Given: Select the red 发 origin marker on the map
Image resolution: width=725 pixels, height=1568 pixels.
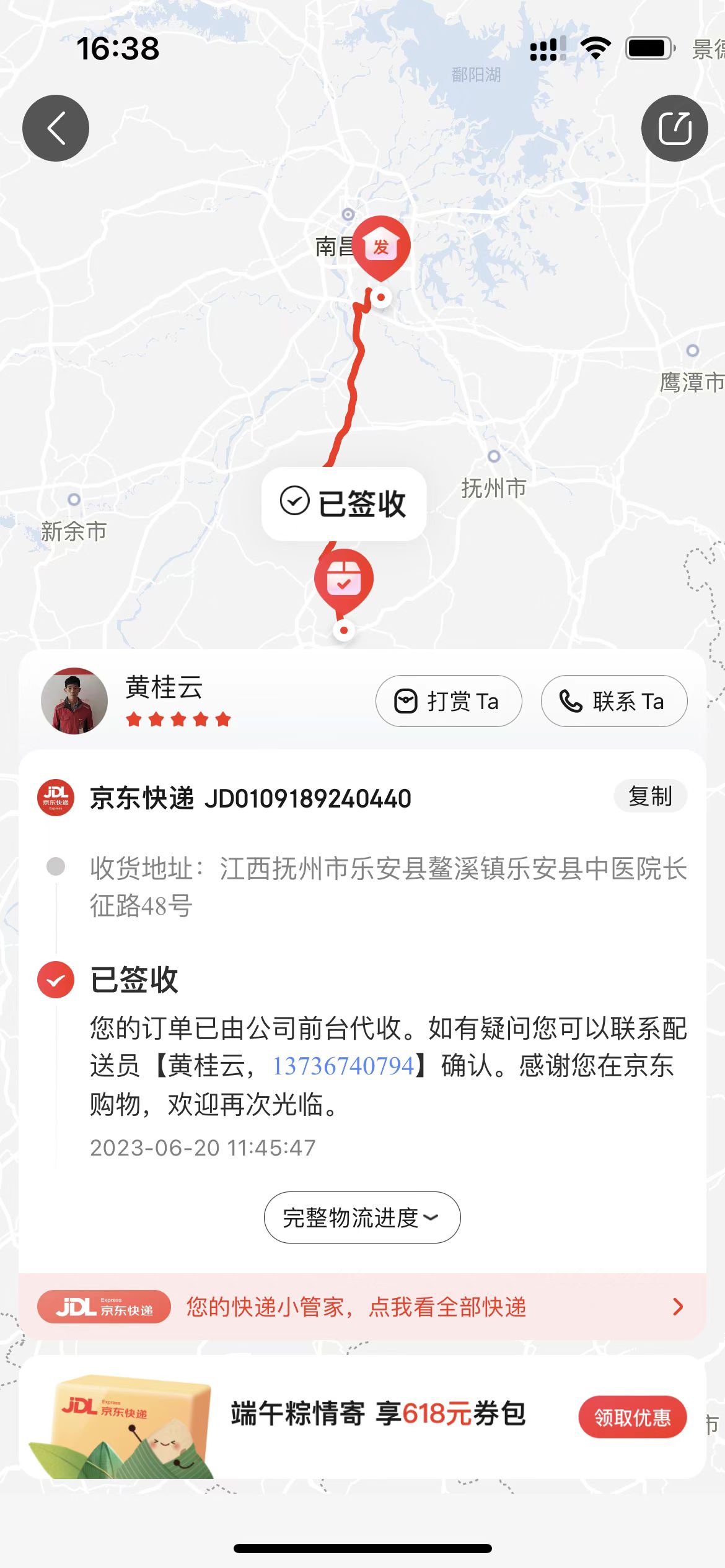Looking at the screenshot, I should pyautogui.click(x=381, y=248).
